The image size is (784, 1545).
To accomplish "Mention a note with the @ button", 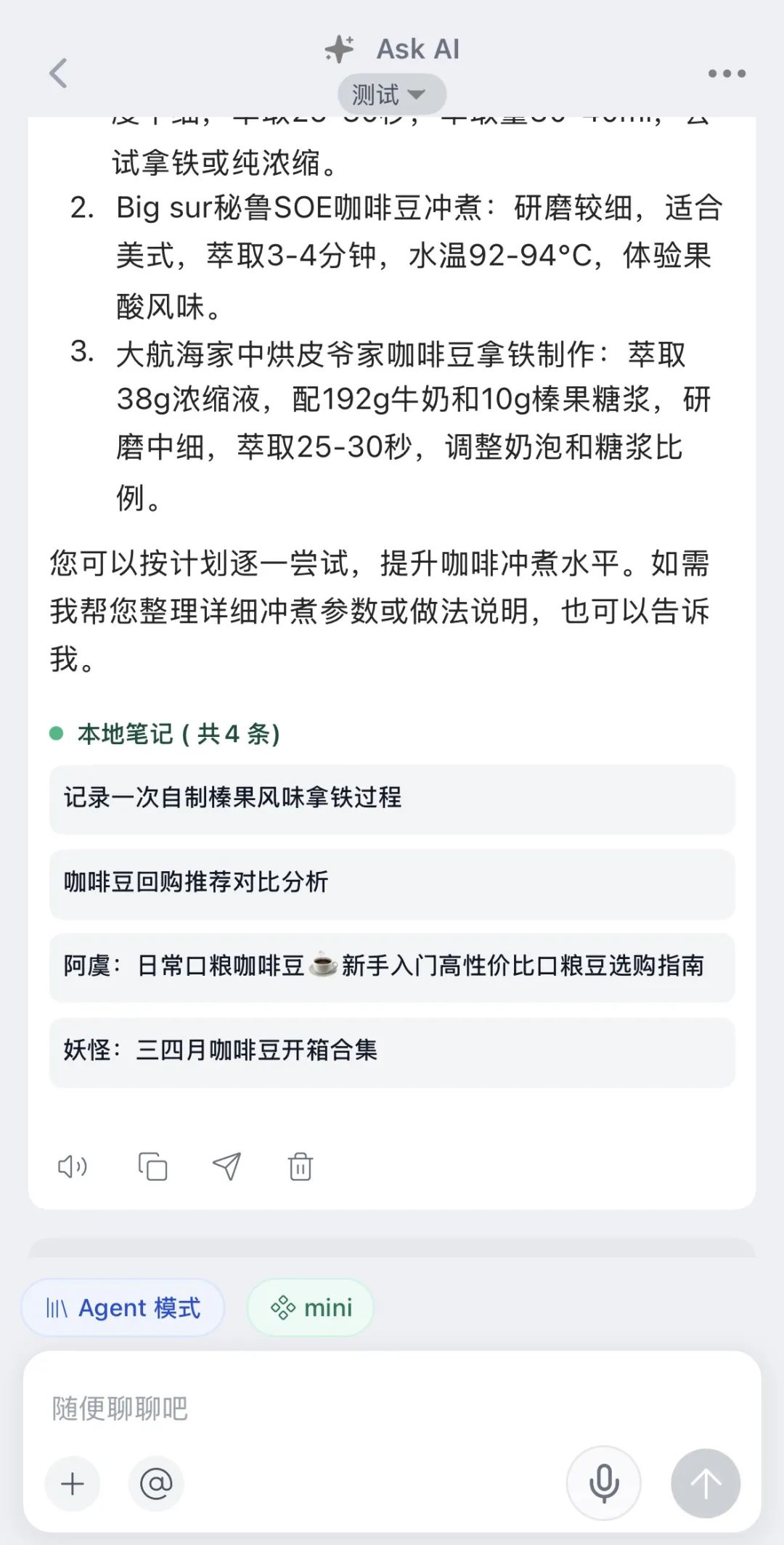I will [156, 1484].
